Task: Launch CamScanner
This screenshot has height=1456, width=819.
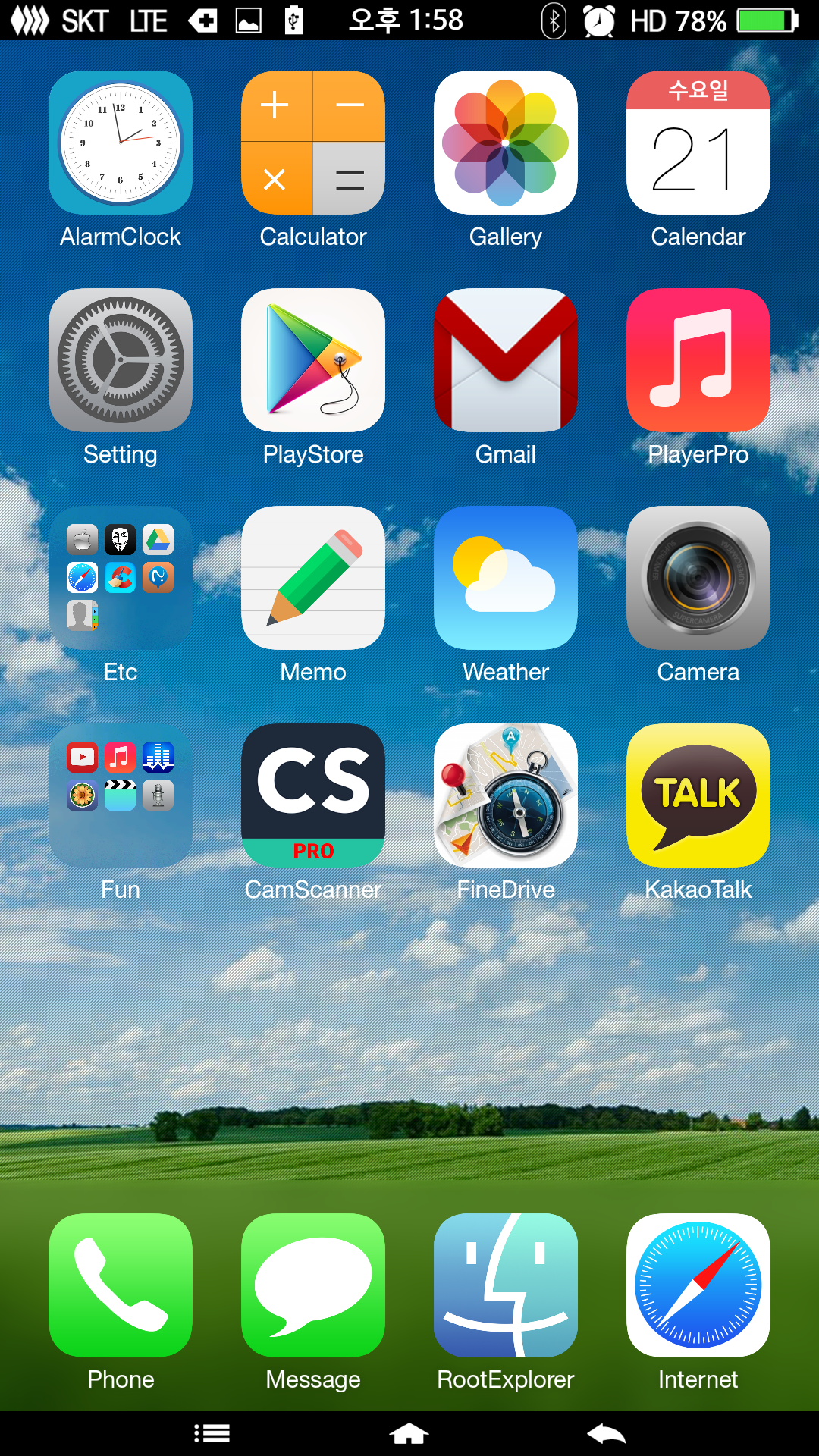Action: point(313,795)
